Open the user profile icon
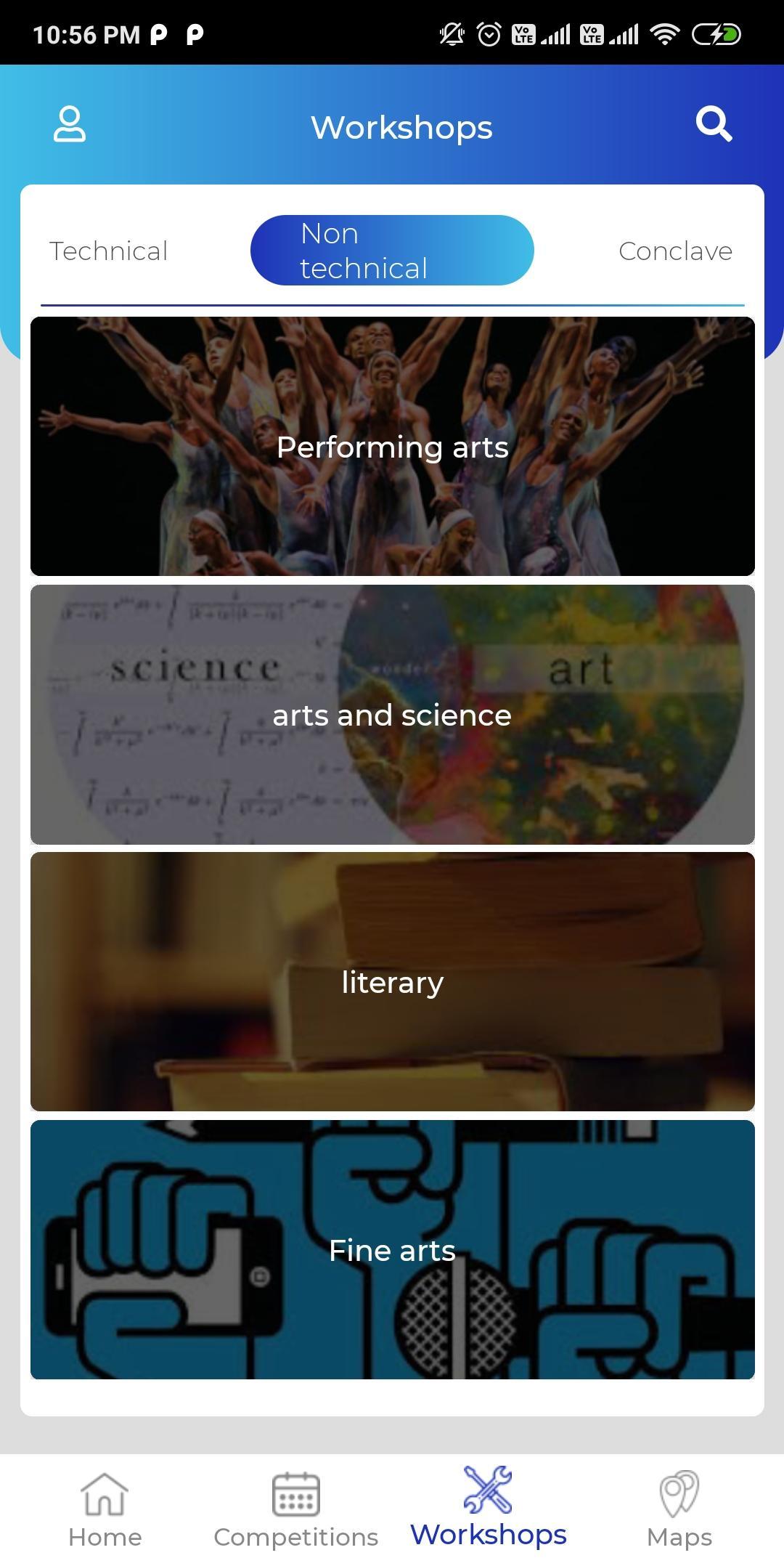 tap(70, 125)
